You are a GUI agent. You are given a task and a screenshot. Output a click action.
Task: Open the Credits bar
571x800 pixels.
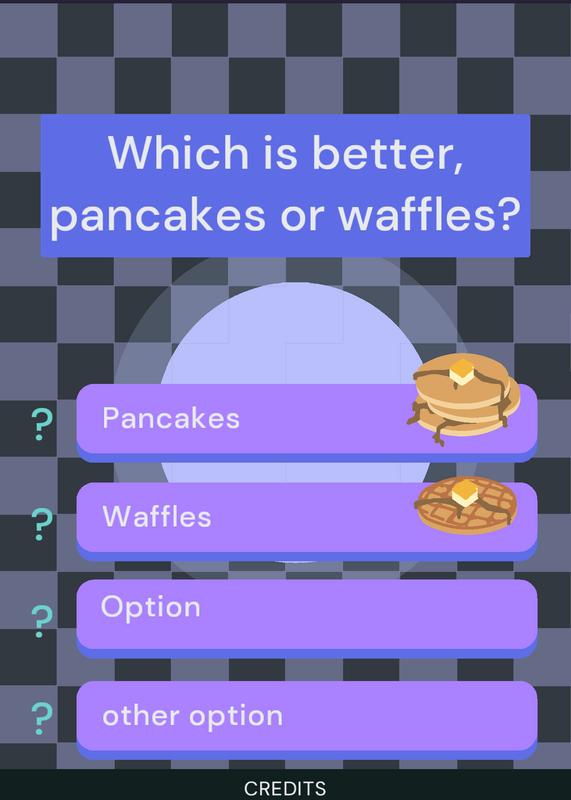tap(285, 788)
